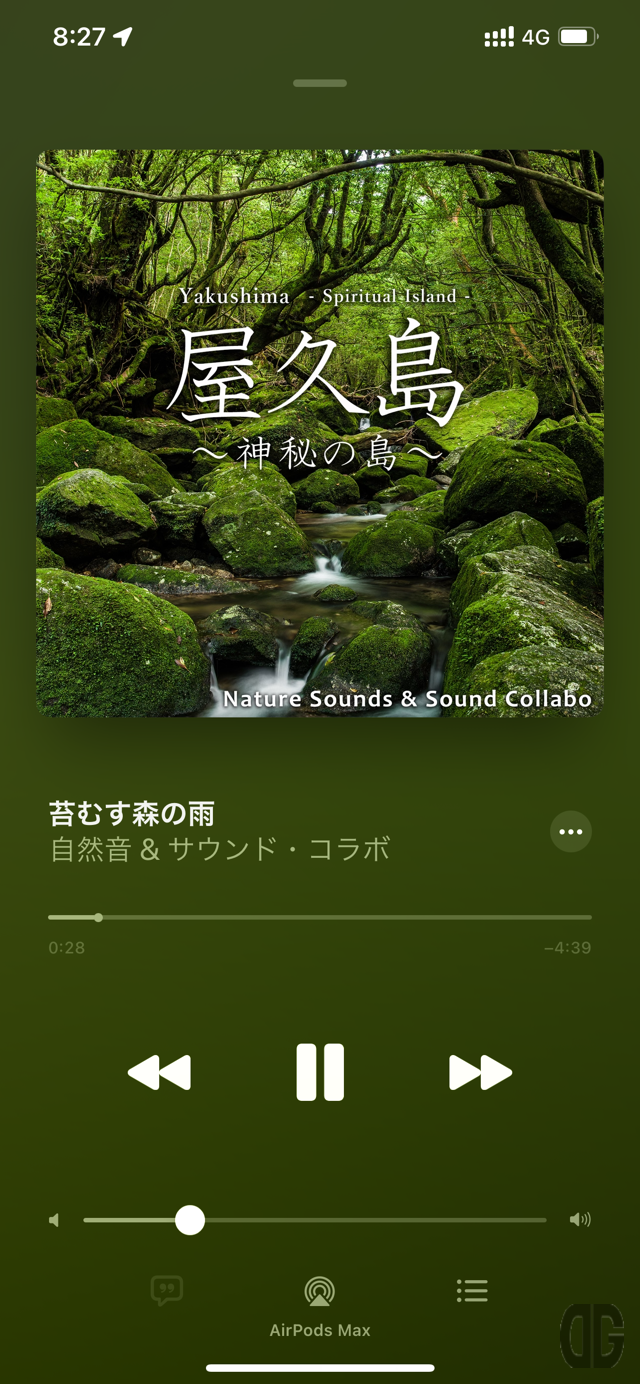The height and width of the screenshot is (1384, 640).
Task: Tap the Yakushima album artwork
Action: pyautogui.click(x=320, y=433)
